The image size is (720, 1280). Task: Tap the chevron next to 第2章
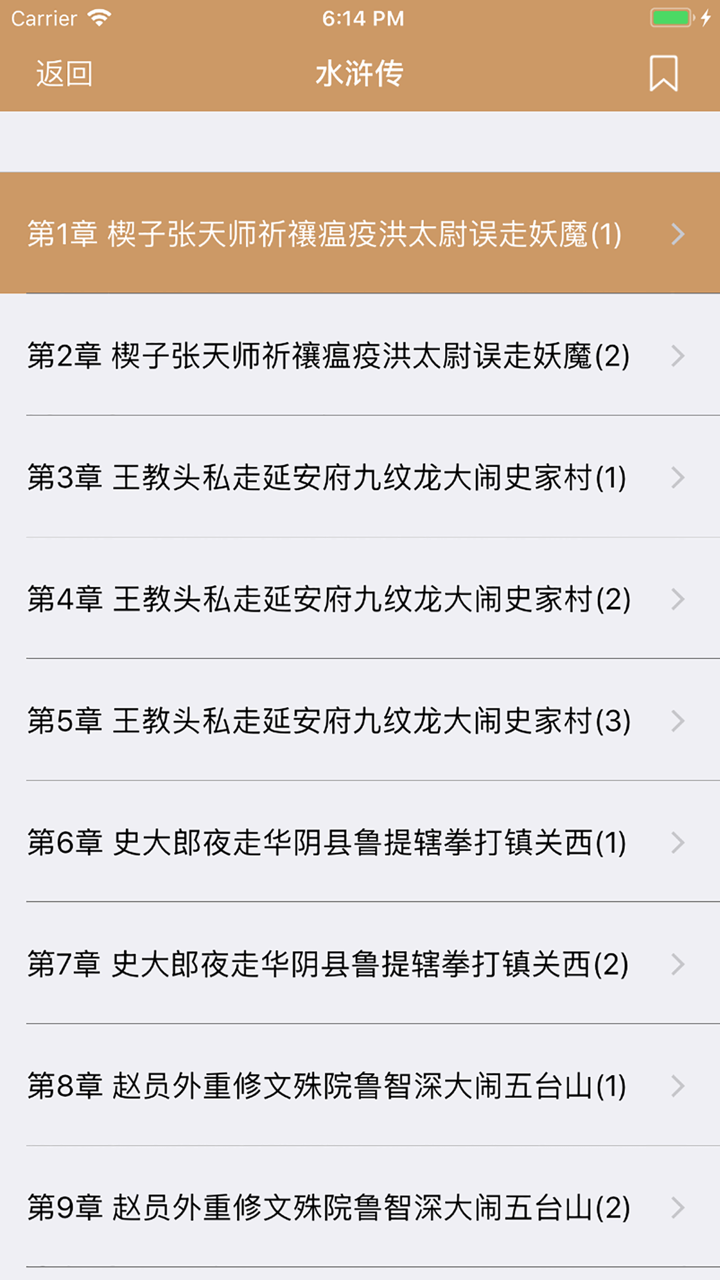click(678, 356)
